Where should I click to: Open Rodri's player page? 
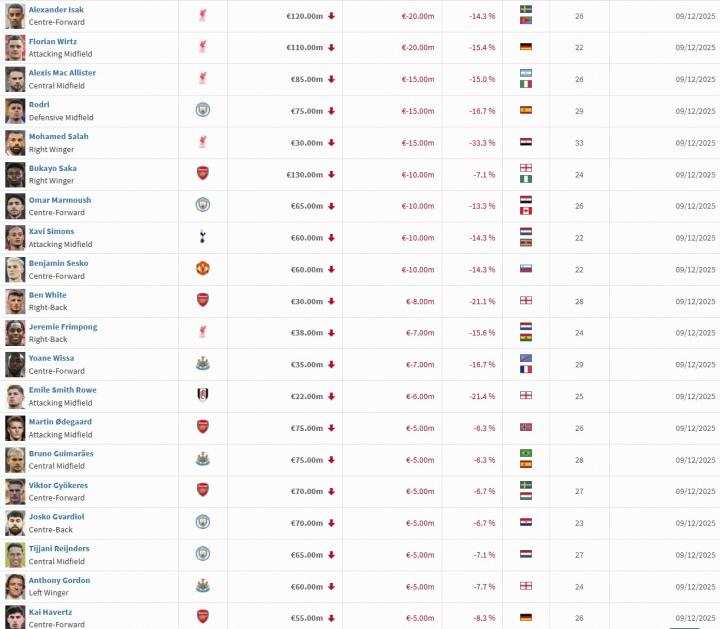[39, 104]
